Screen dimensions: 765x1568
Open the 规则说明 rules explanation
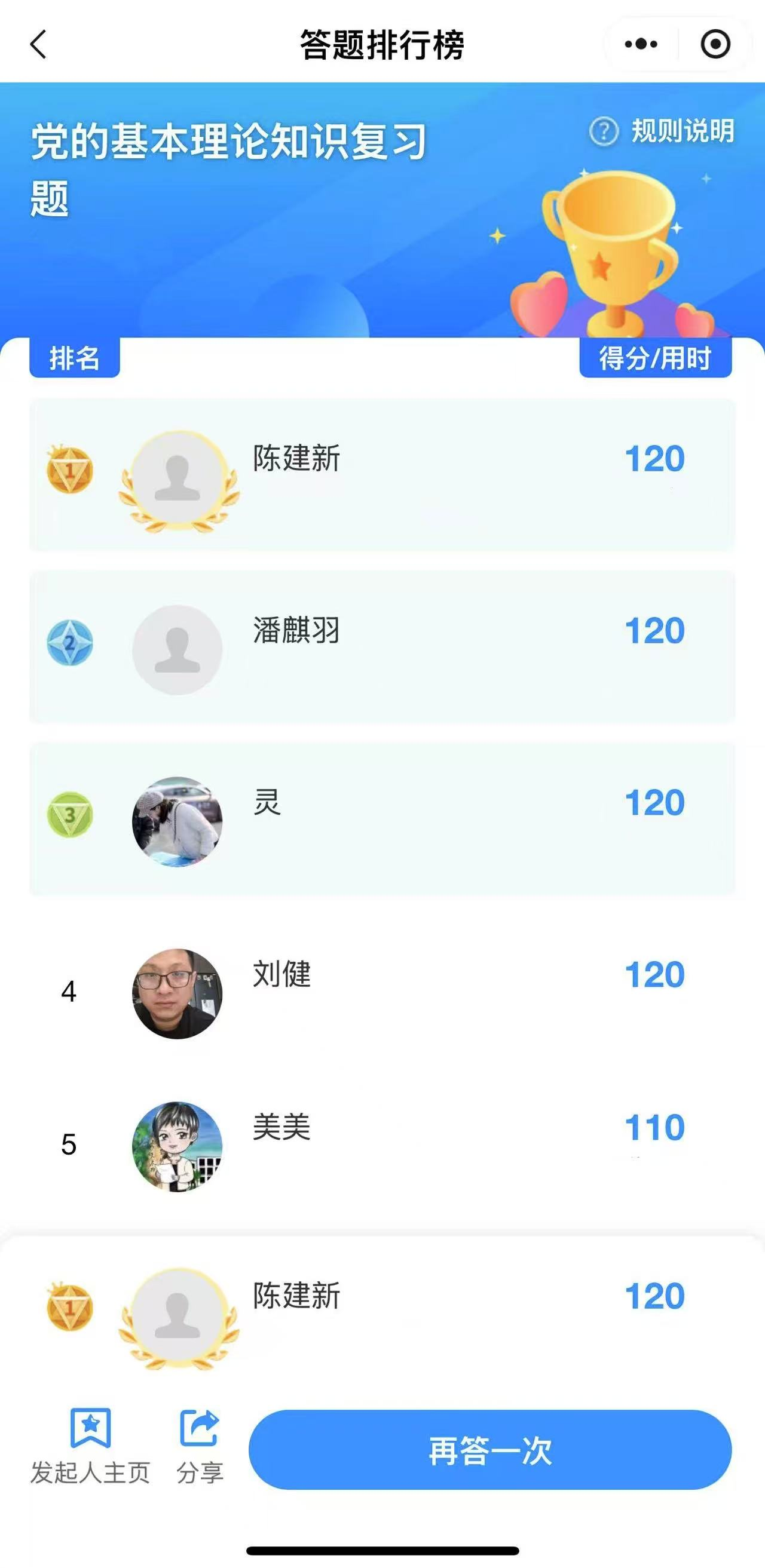click(663, 131)
